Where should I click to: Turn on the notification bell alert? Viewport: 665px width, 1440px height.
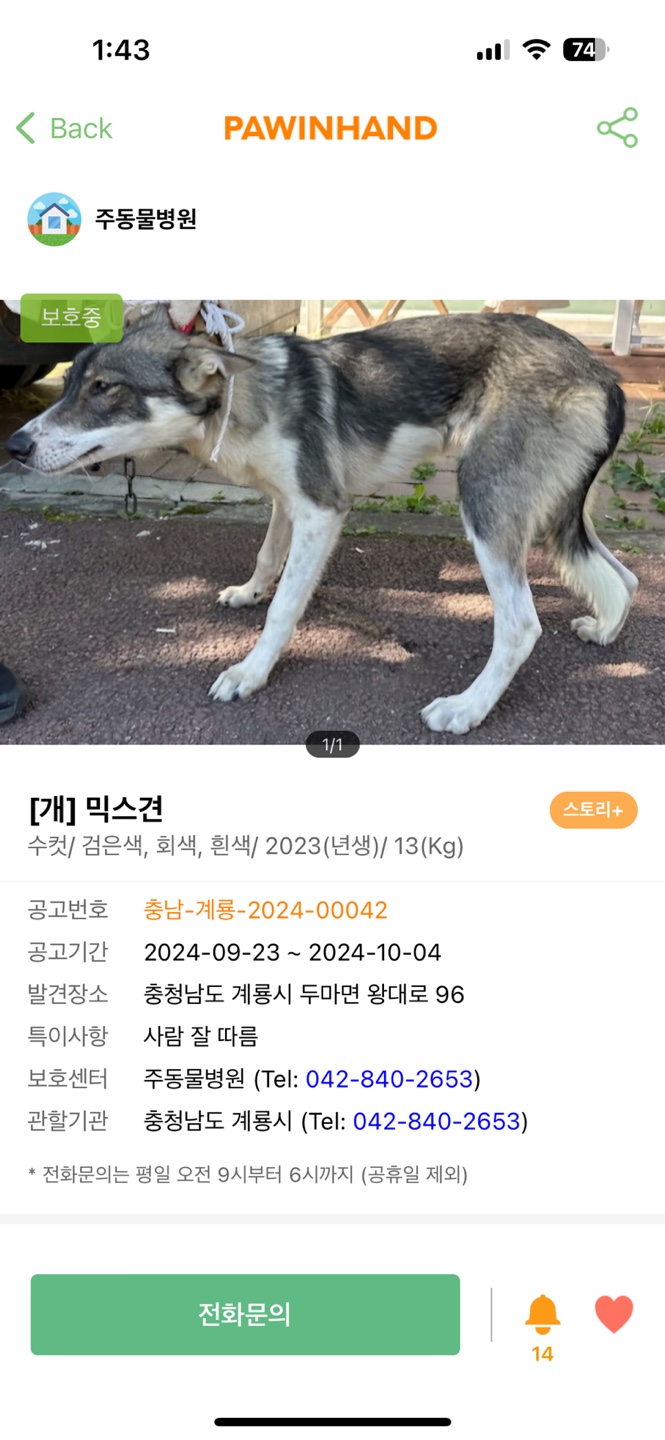pos(542,1314)
